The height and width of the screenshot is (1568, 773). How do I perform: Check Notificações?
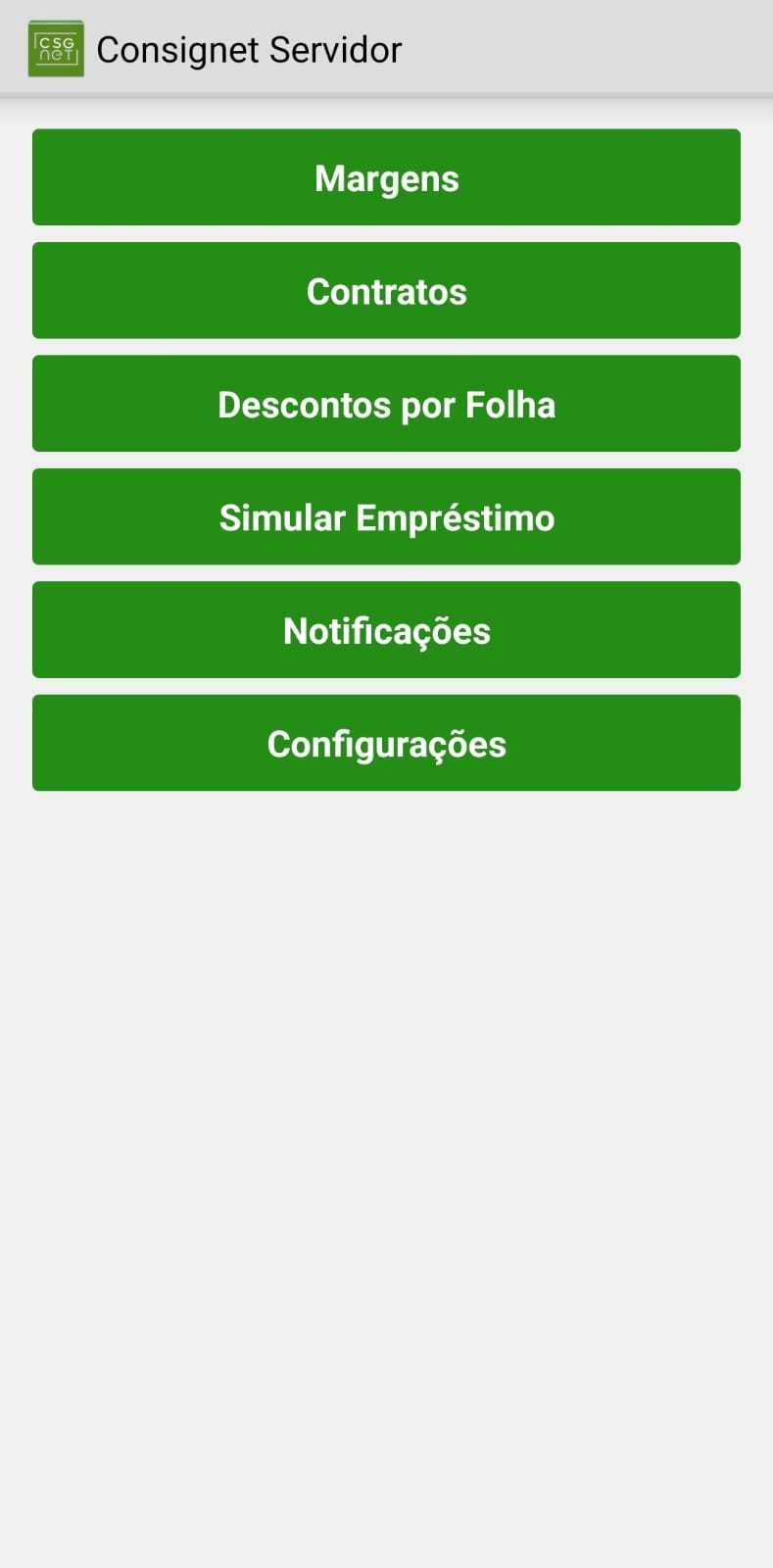coord(386,630)
